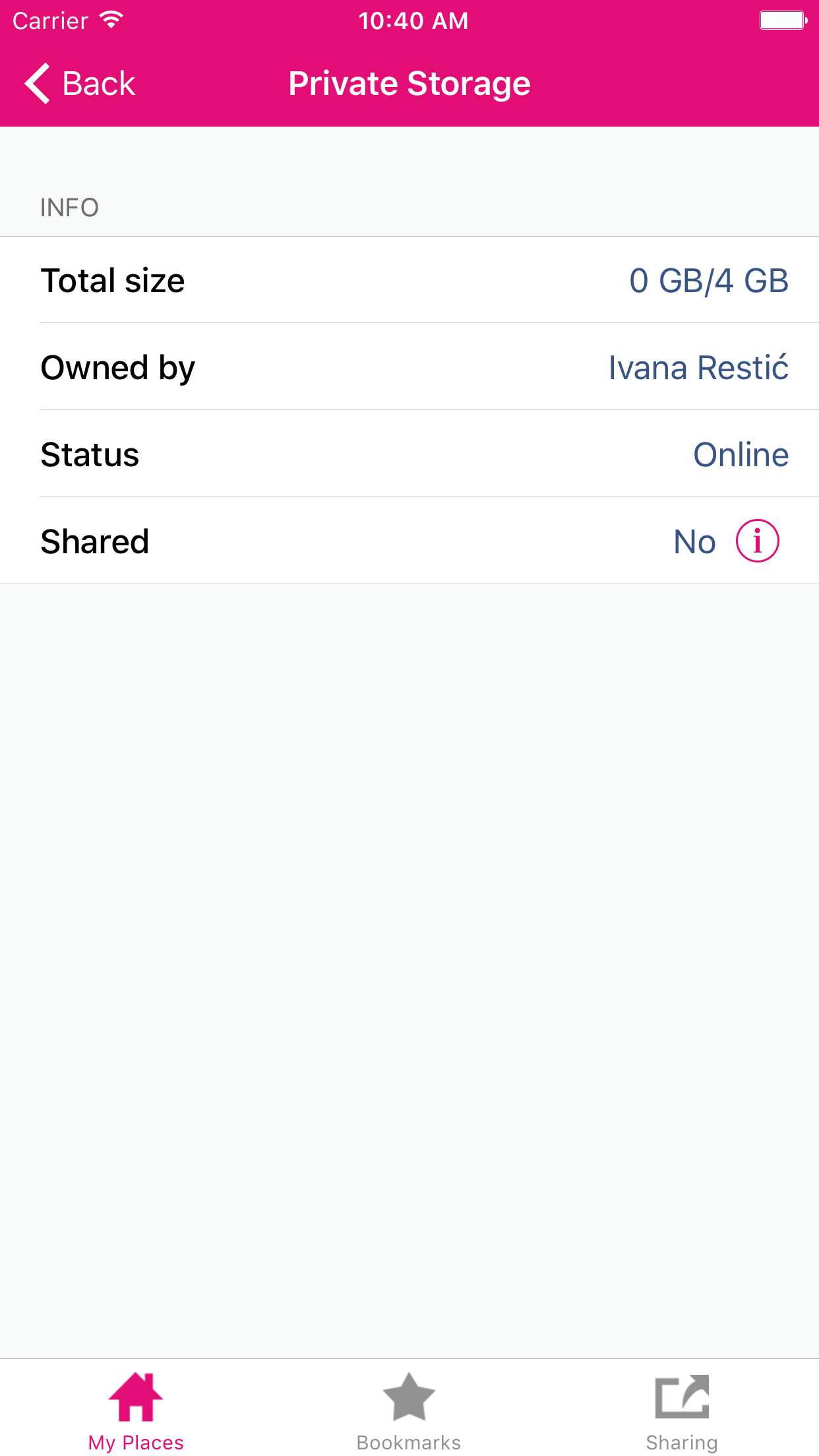
Task: Tap the info icon next to Shared
Action: 757,541
